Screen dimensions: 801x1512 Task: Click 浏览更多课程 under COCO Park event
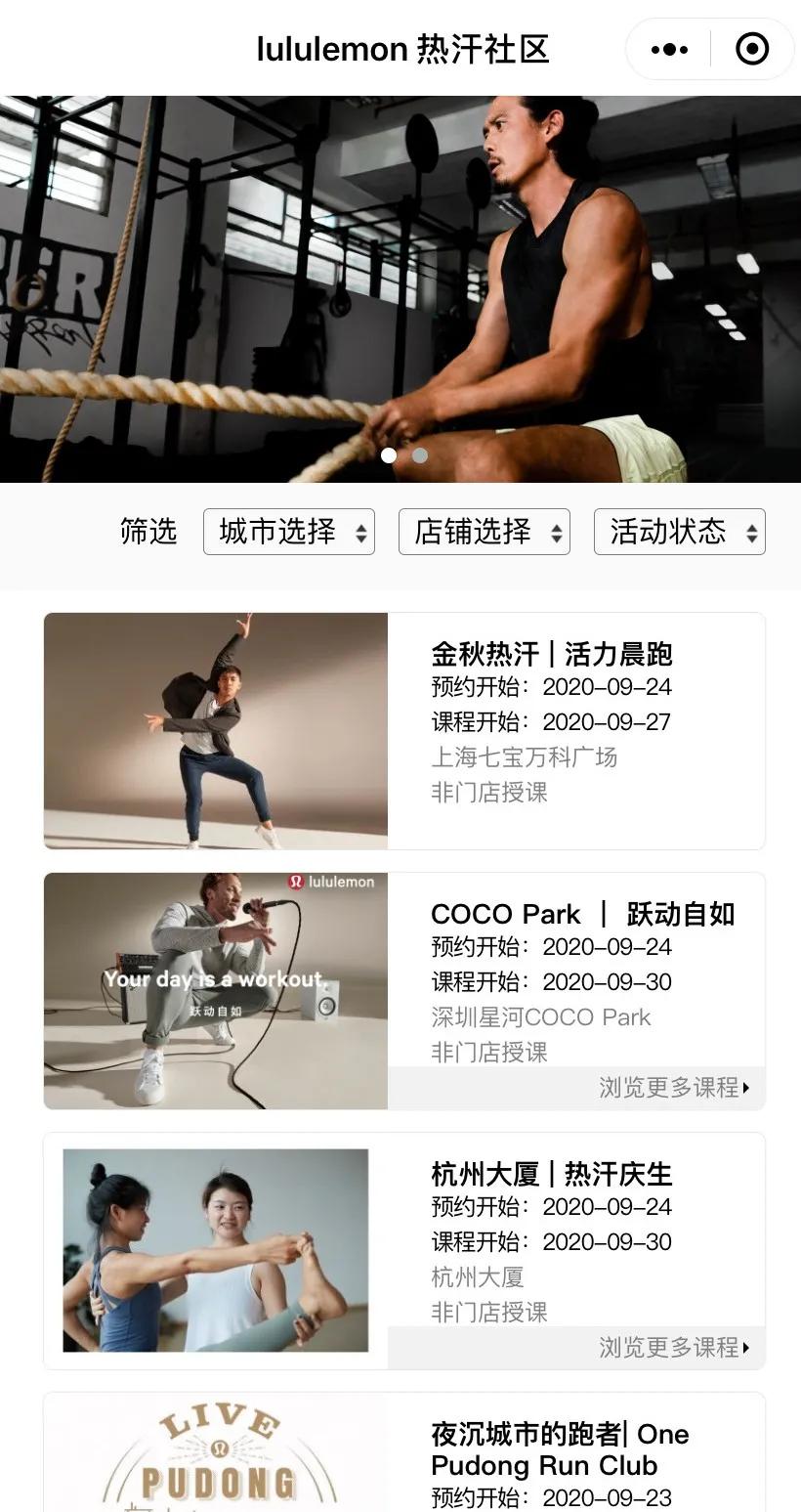click(x=667, y=1087)
